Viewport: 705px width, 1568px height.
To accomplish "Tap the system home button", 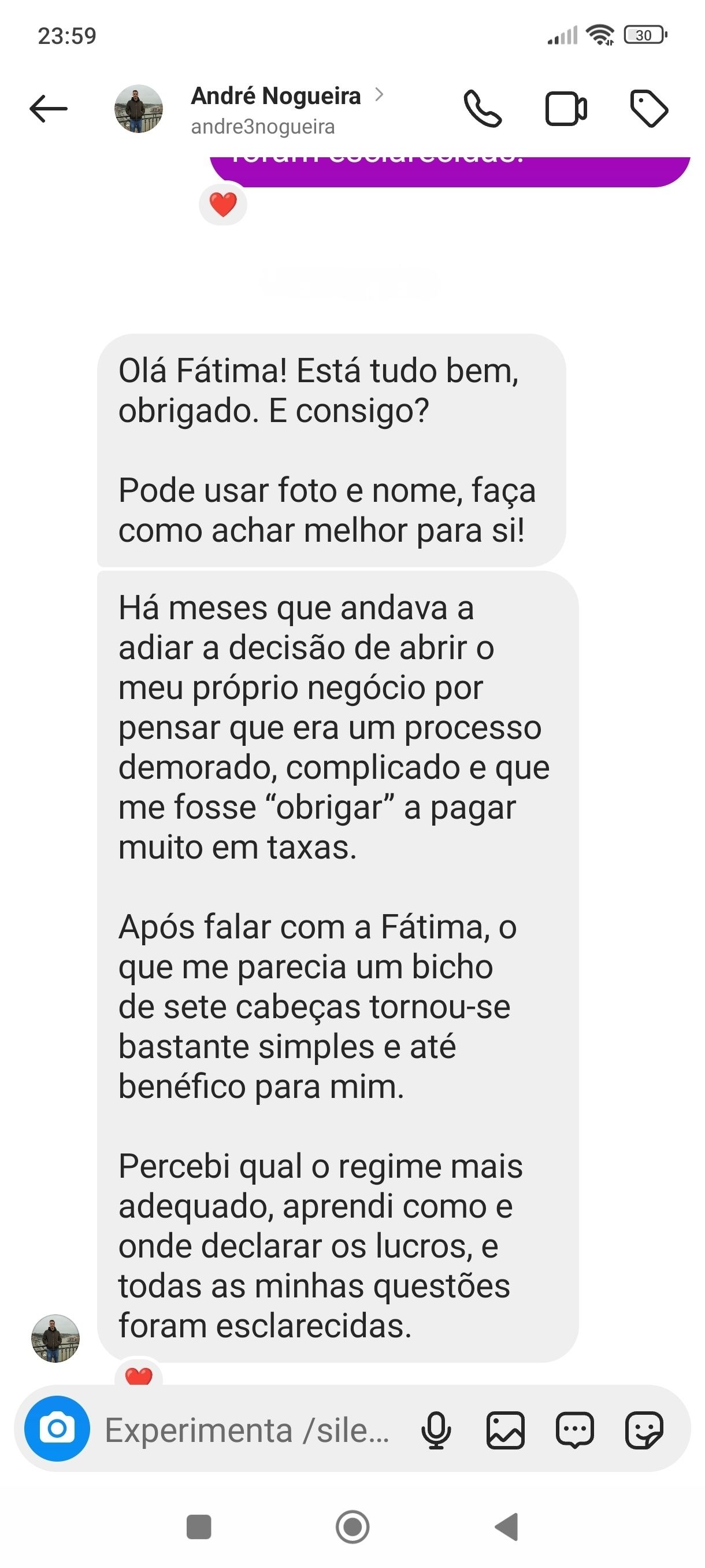I will (x=352, y=1526).
